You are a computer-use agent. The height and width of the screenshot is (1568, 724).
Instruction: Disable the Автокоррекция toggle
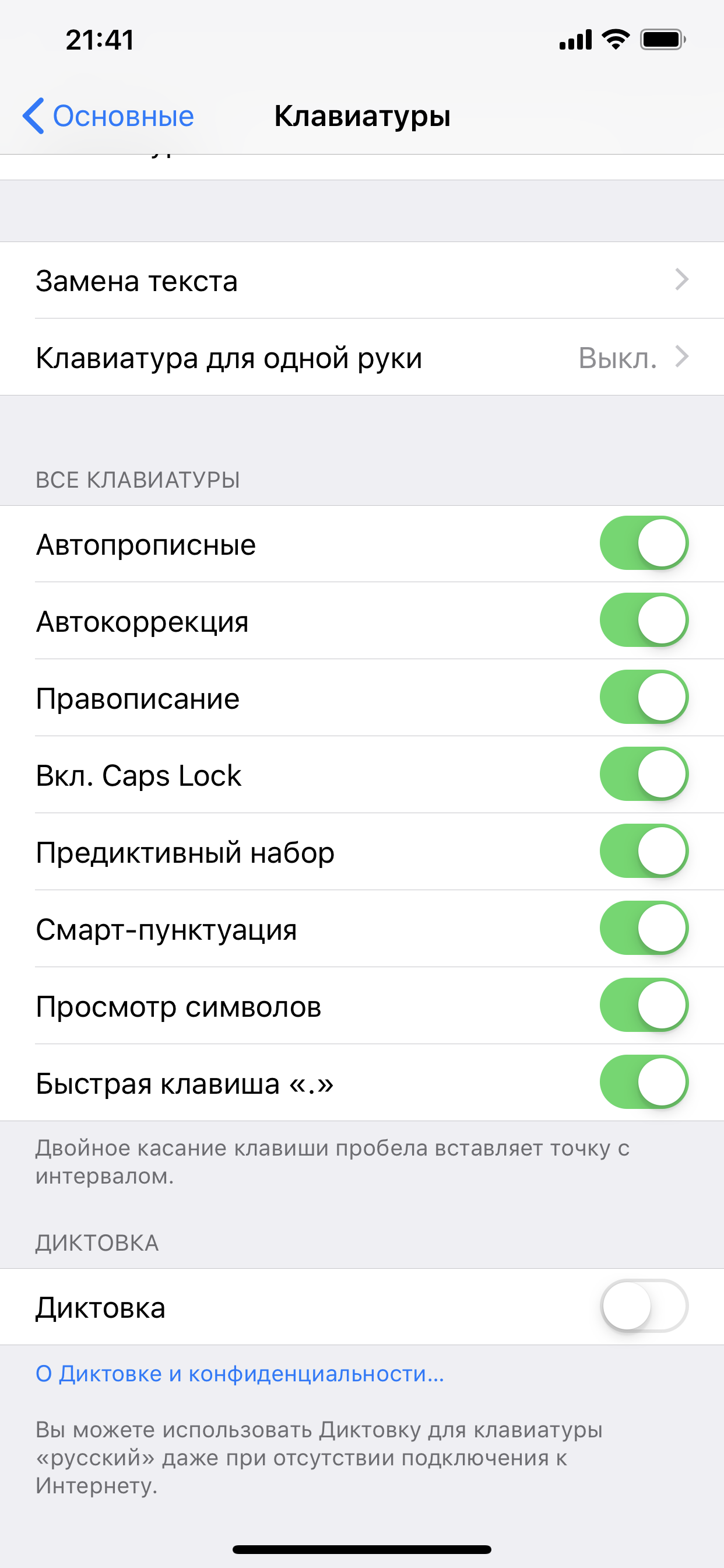(x=644, y=620)
